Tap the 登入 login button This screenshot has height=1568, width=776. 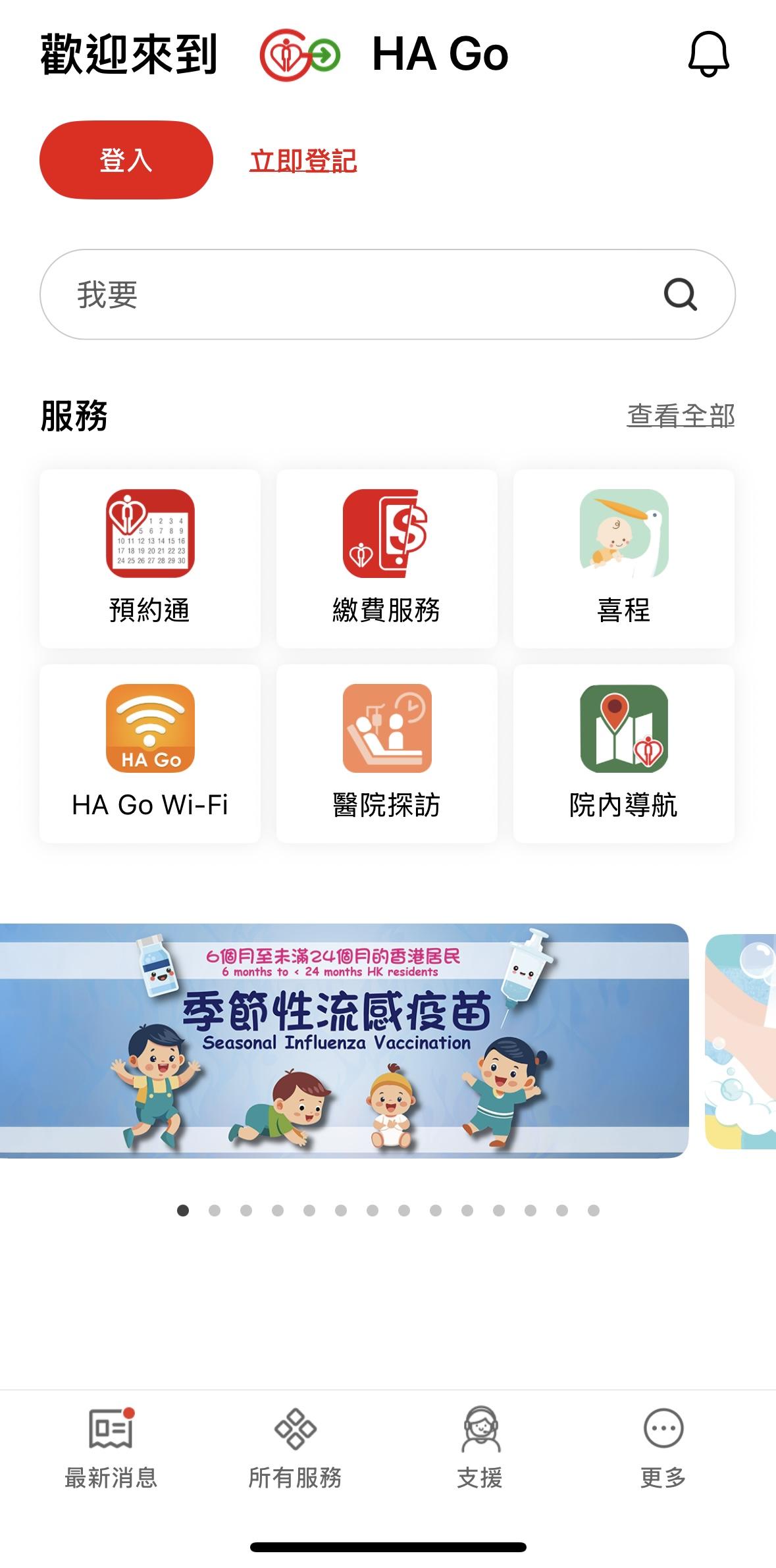126,160
